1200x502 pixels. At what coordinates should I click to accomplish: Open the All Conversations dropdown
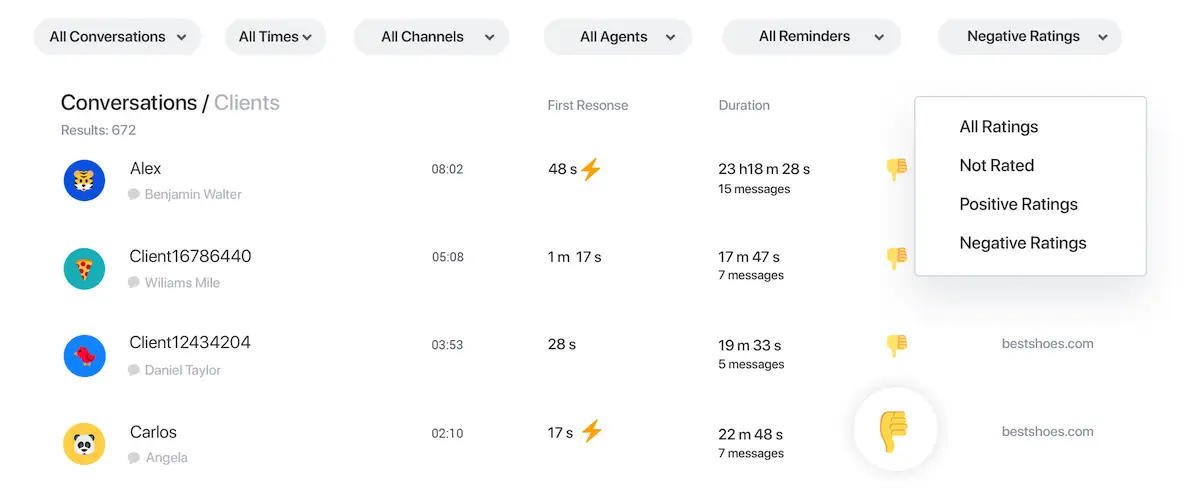pos(118,37)
